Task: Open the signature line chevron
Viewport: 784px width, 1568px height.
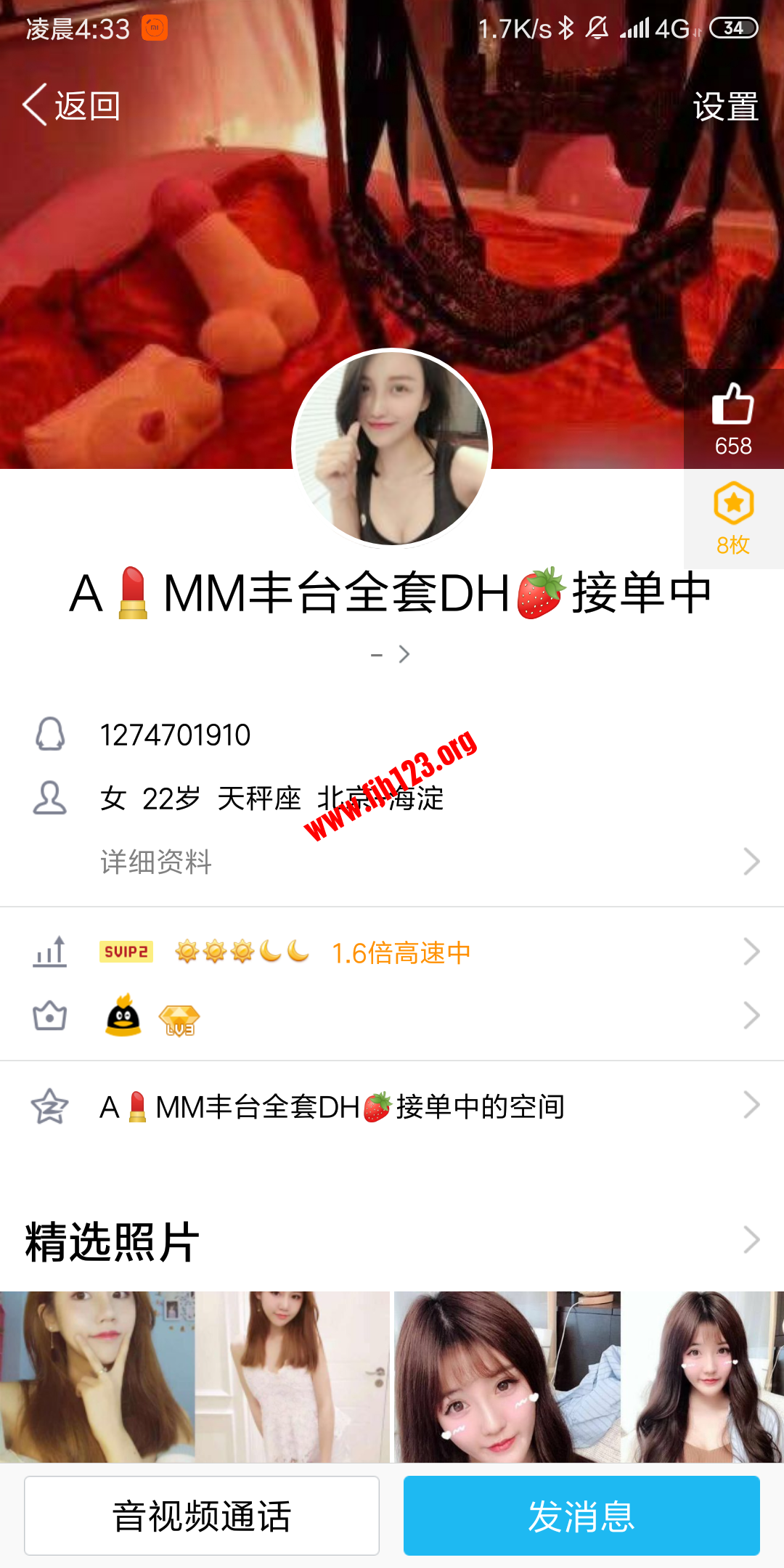Action: (x=404, y=654)
